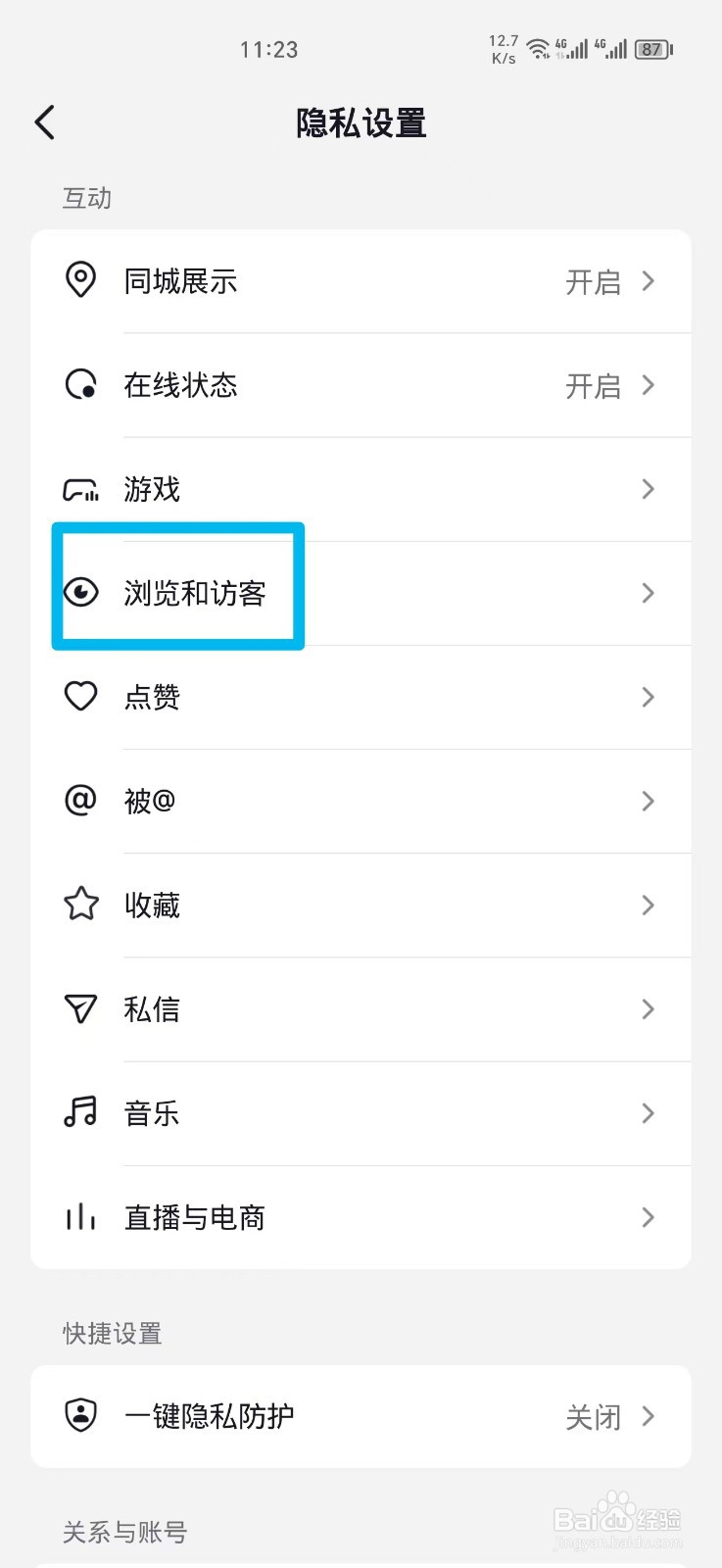Open the 收藏 privacy settings entry
Screen dimensions: 722x1568
coord(362,905)
